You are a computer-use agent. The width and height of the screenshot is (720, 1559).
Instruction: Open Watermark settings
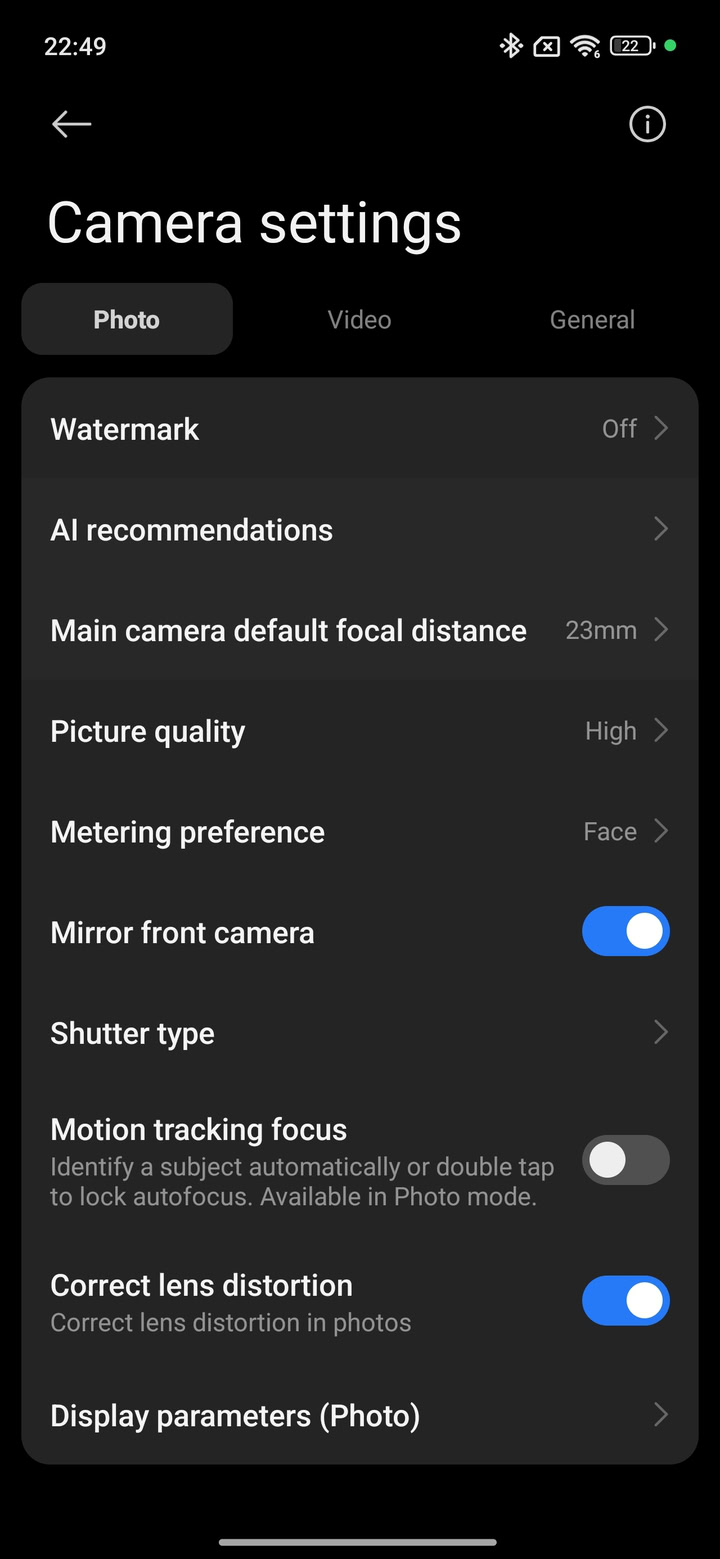point(360,429)
